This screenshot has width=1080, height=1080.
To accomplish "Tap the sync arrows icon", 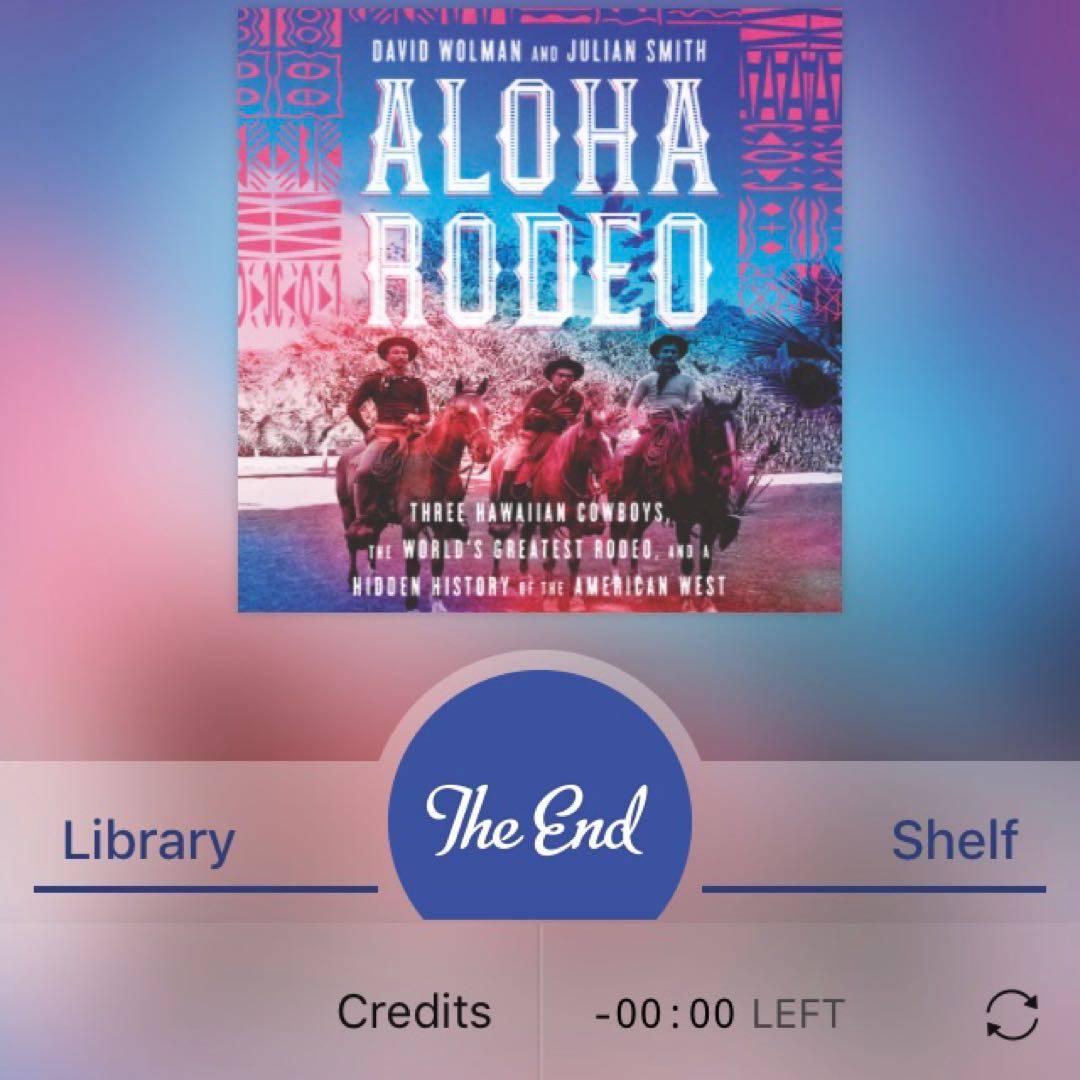I will (x=1011, y=1014).
